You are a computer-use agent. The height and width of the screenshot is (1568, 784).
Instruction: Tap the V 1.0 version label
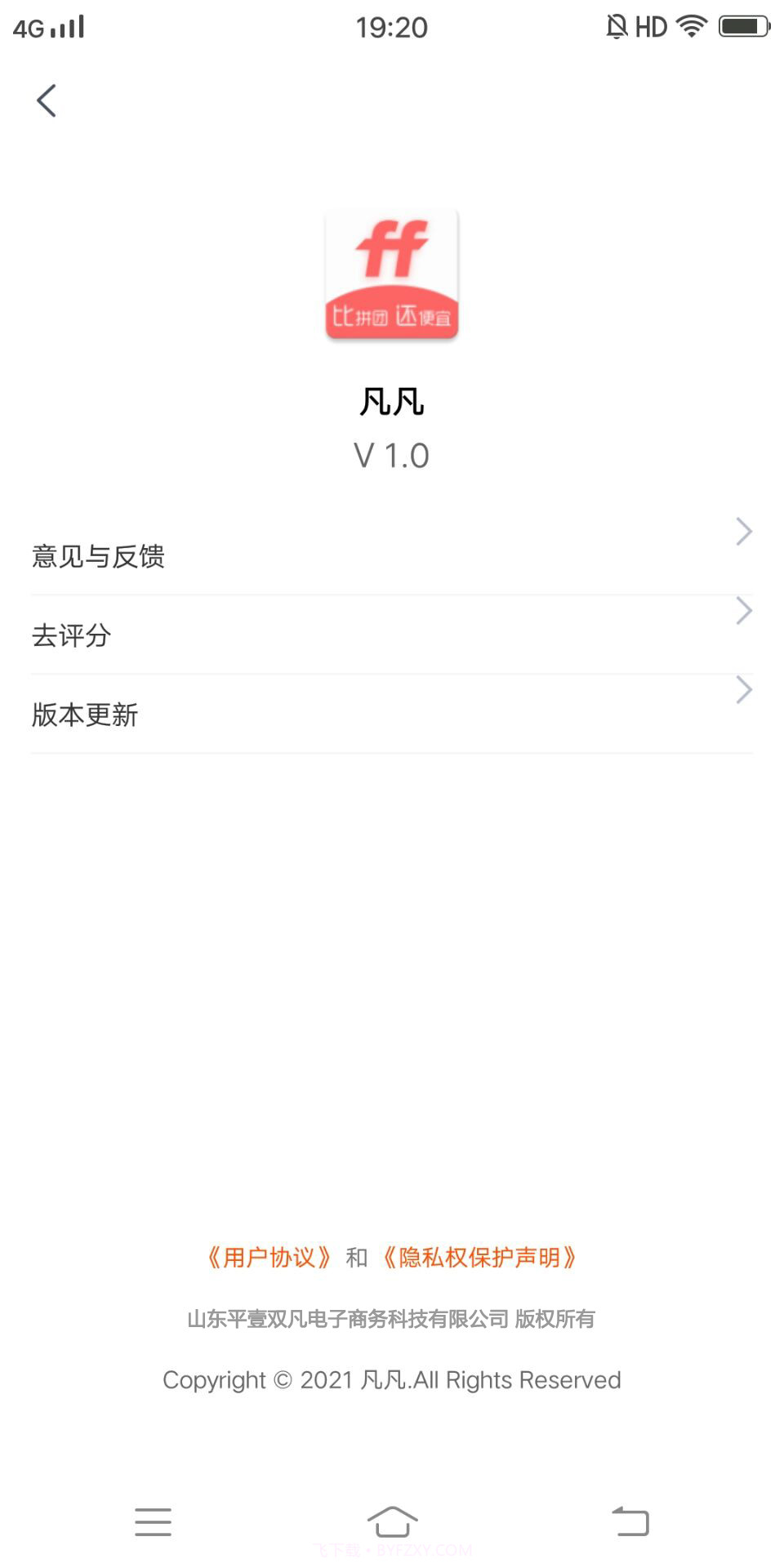(392, 456)
